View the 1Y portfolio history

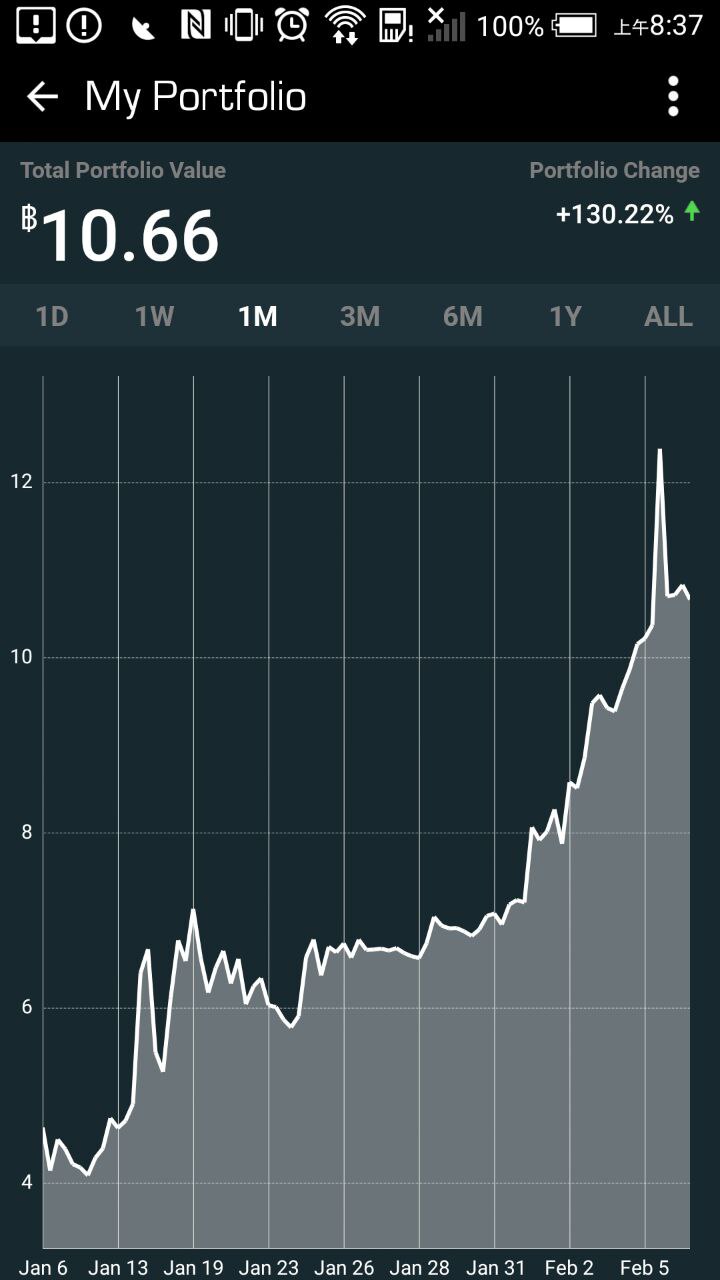coord(565,317)
